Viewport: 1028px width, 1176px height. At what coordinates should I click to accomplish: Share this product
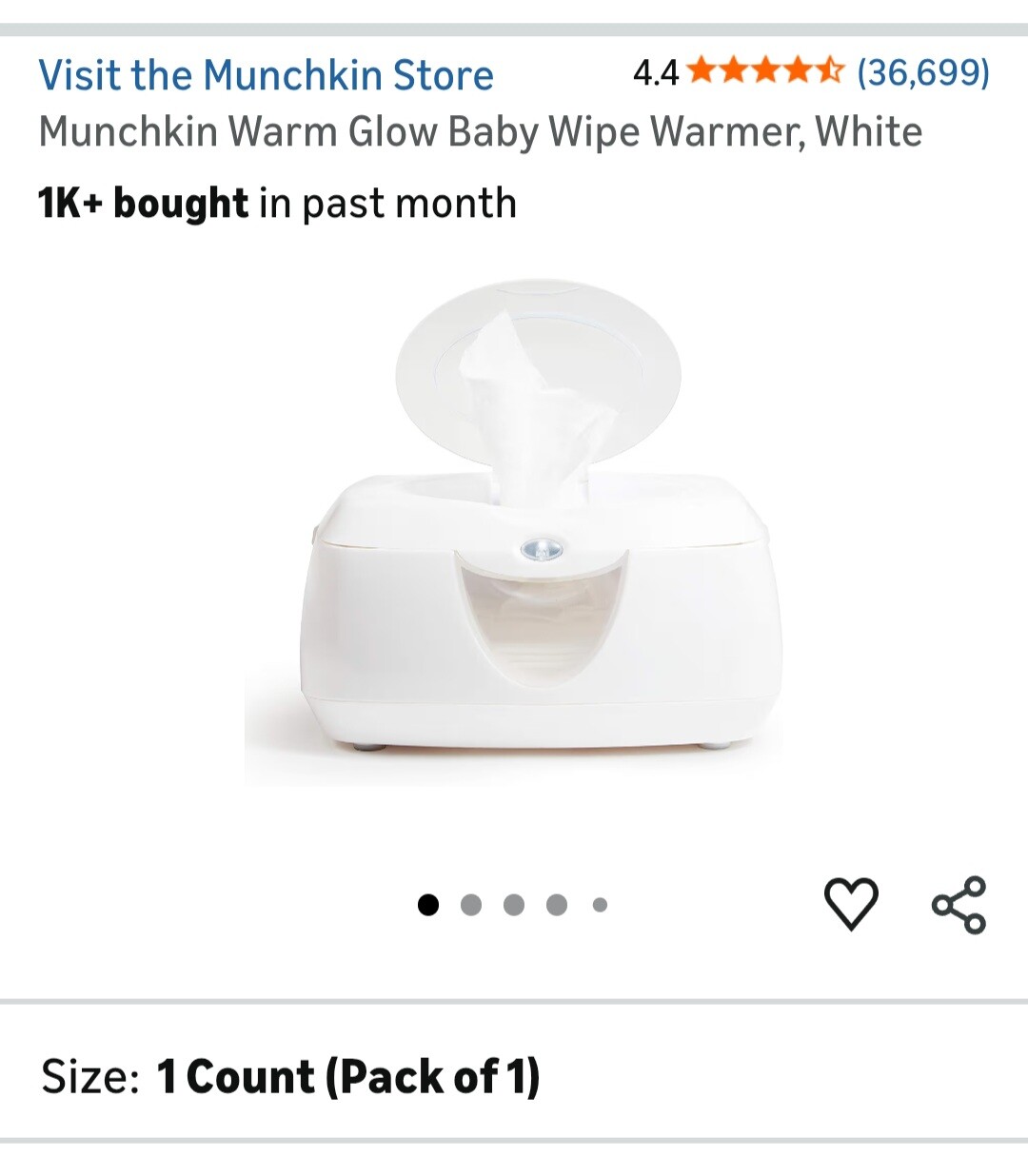(959, 905)
